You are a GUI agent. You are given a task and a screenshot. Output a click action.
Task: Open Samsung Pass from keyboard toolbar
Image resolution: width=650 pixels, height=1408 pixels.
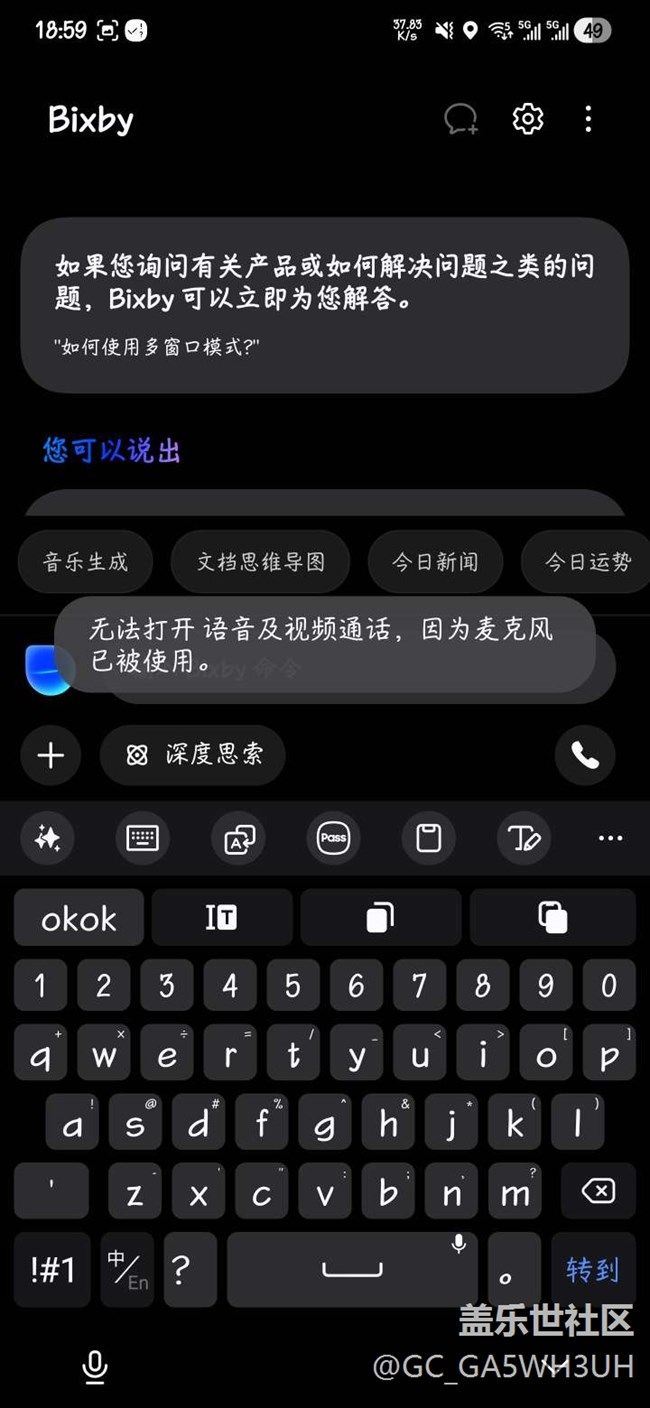pos(333,838)
